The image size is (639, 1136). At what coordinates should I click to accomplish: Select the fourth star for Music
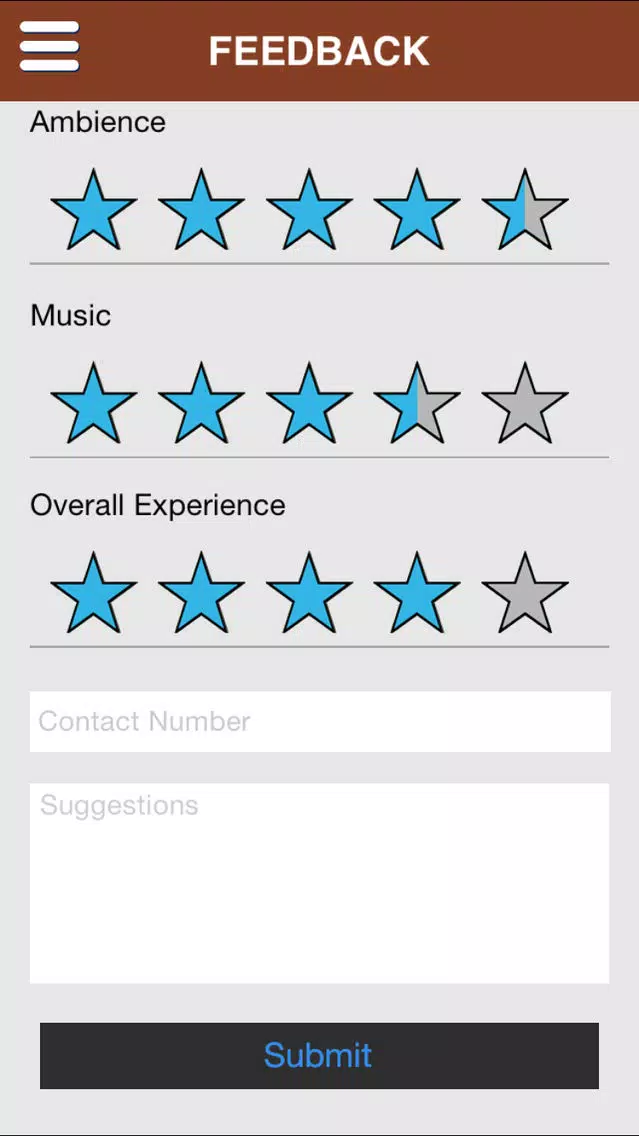(x=417, y=404)
